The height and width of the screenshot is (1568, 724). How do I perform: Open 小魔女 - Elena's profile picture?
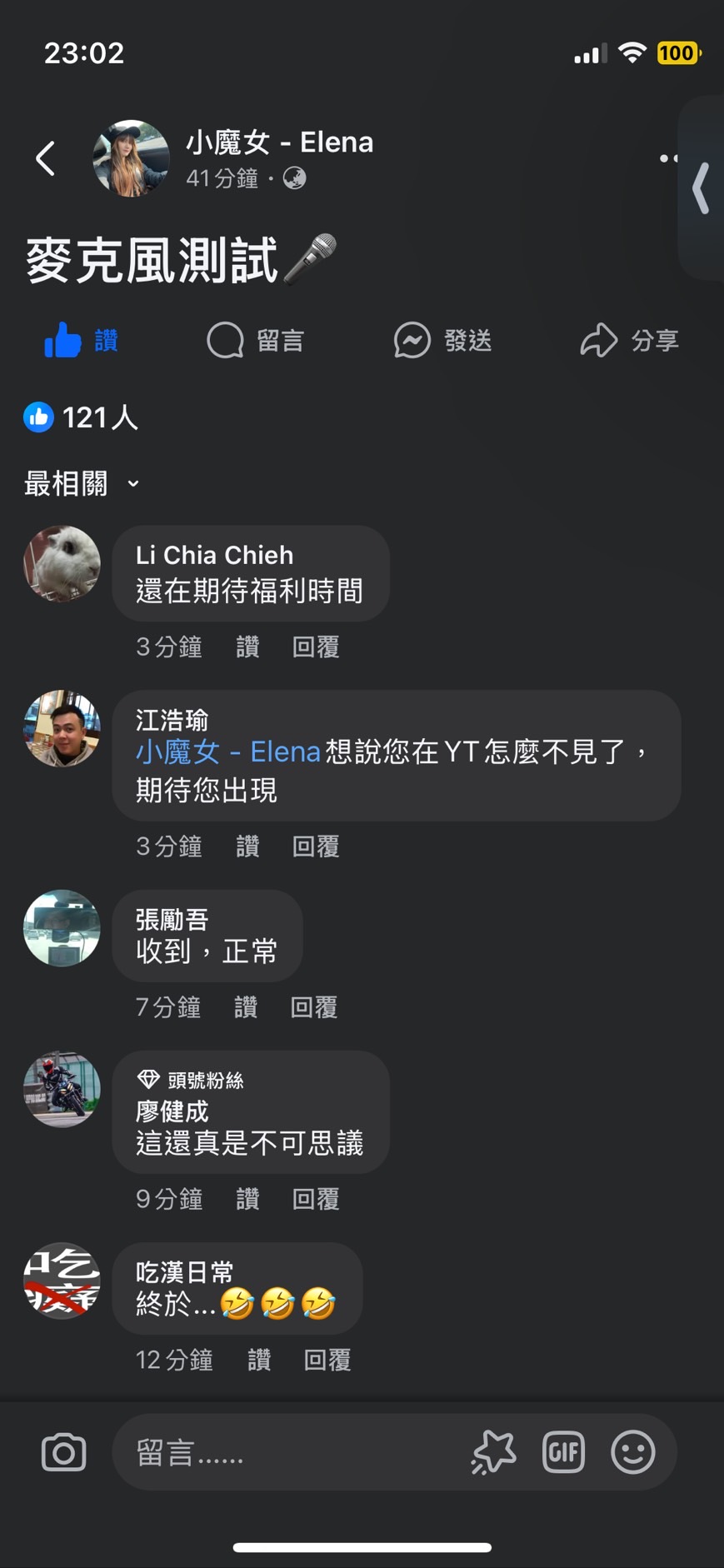click(x=131, y=158)
